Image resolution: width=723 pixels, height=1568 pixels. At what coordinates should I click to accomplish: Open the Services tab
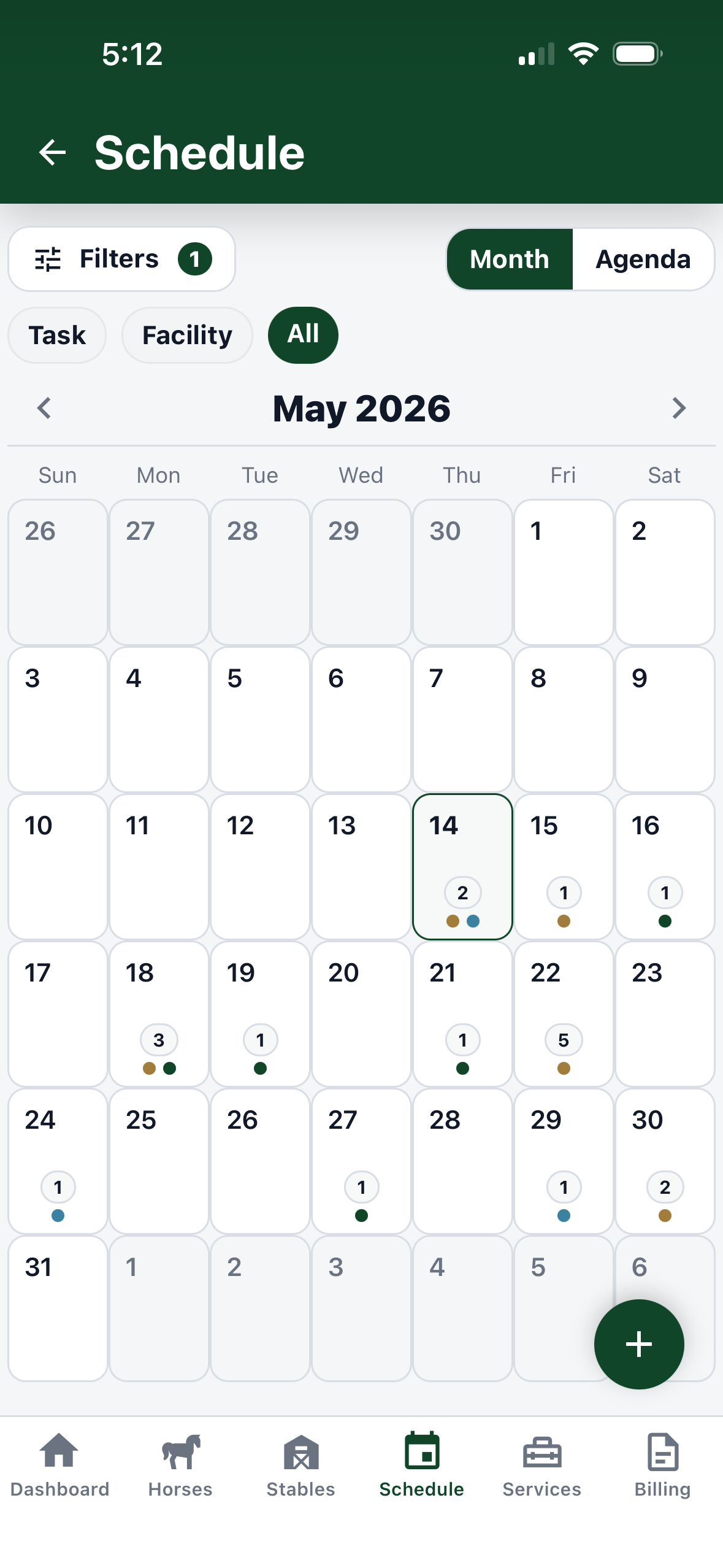pyautogui.click(x=541, y=1466)
